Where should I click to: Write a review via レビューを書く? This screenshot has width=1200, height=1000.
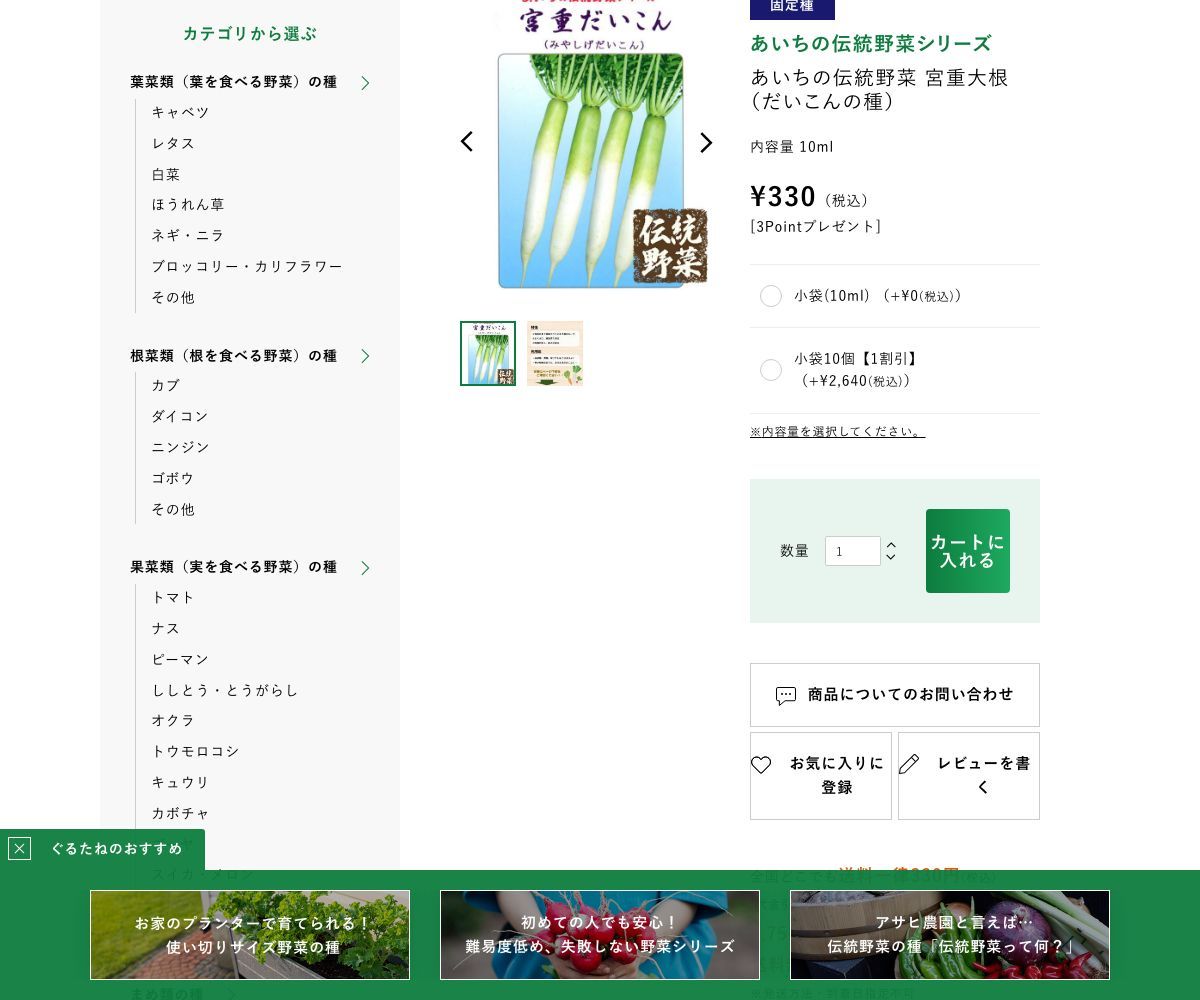(x=969, y=776)
